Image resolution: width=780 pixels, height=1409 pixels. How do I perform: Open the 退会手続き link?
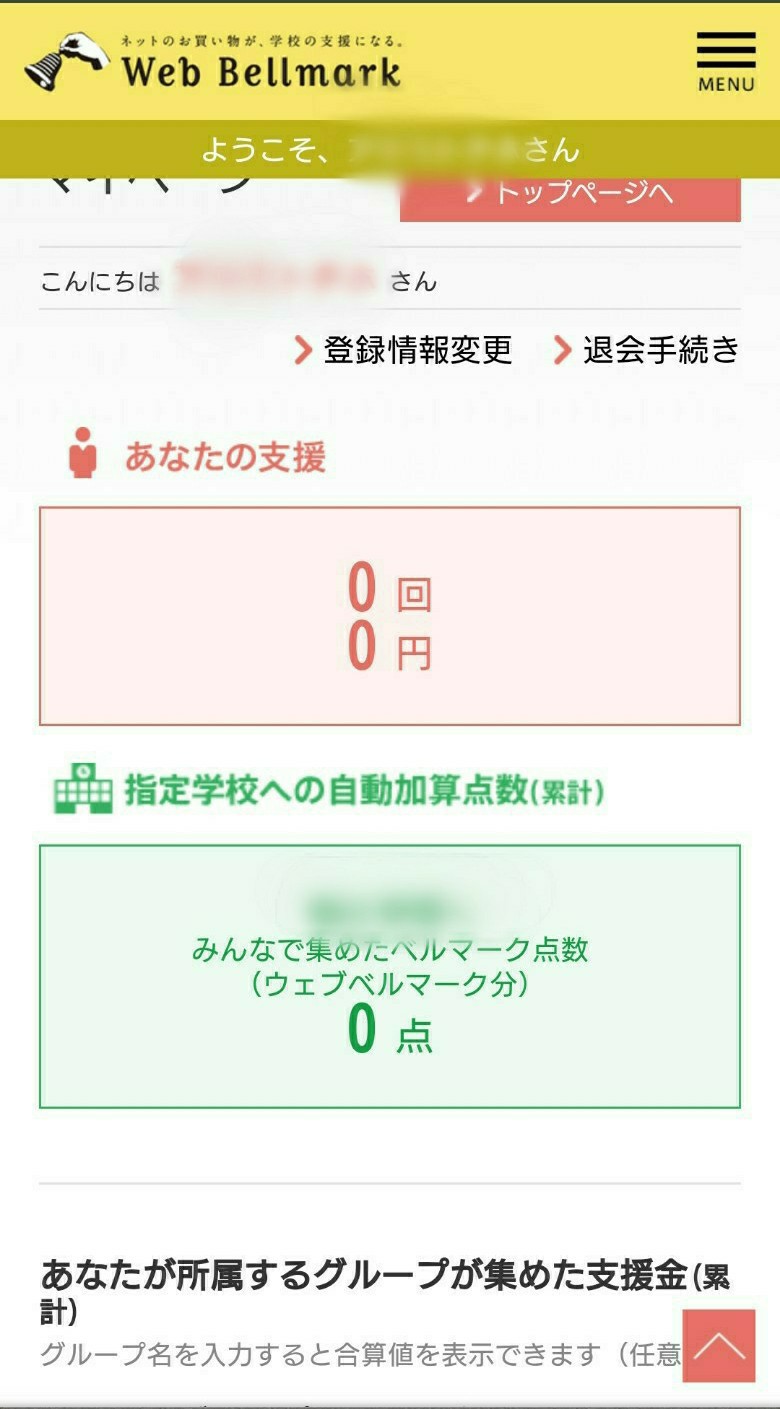click(647, 350)
